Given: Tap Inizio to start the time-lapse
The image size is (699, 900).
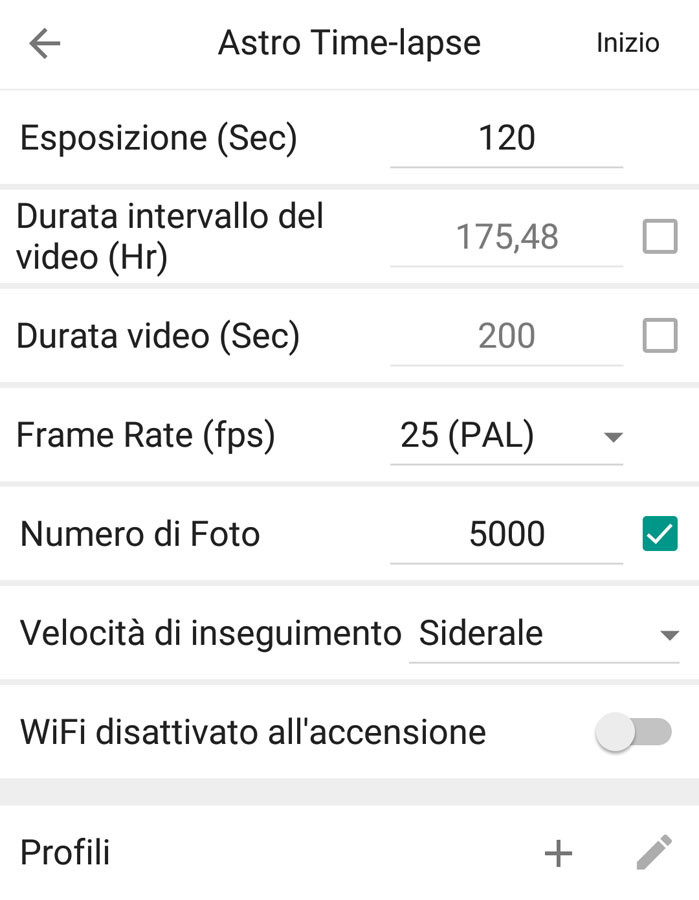Looking at the screenshot, I should click(628, 43).
